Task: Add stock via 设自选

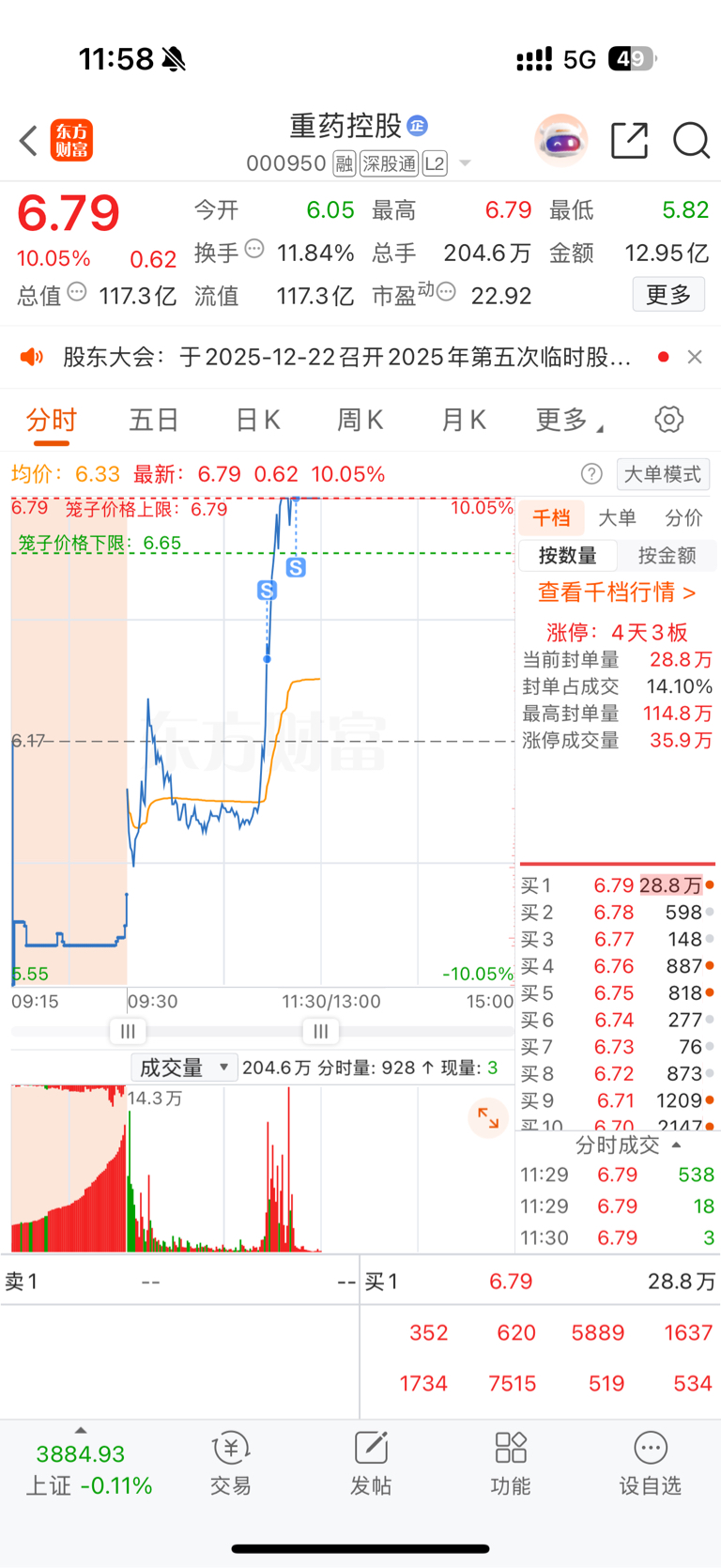Action: [650, 1465]
